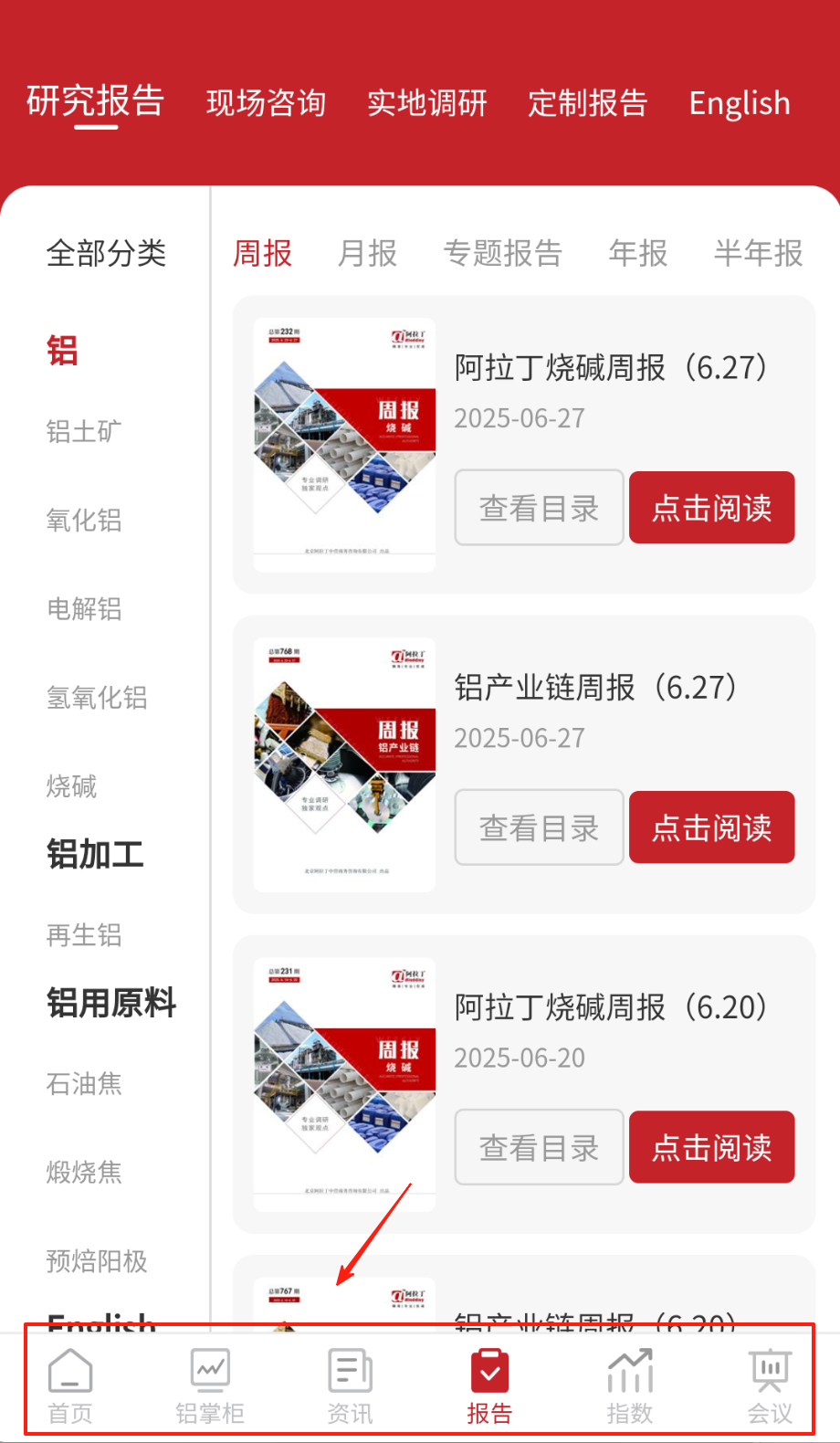Tap 查看目录 for 阿拉丁烧碱周报 (6.27)
Screen dimensions: 840x1443
539,508
